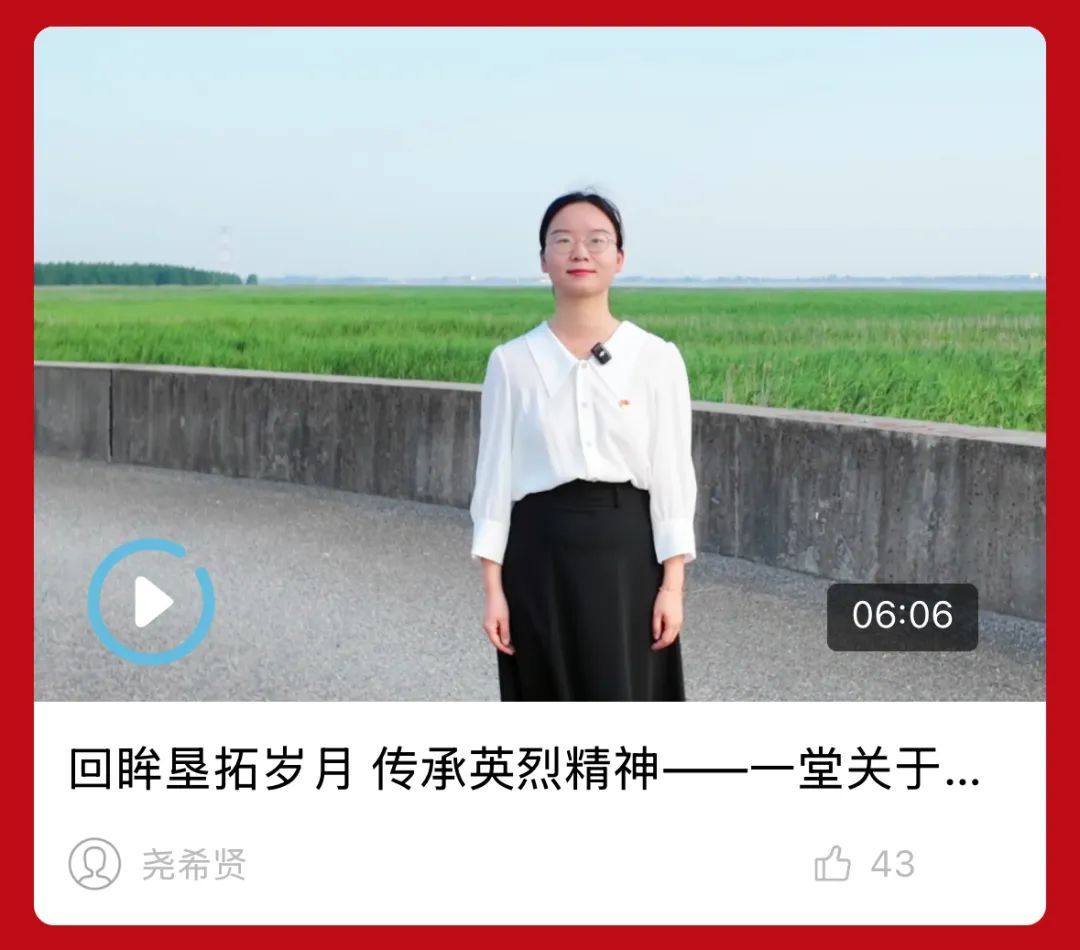Like the video with the thumbs-up icon
The image size is (1080, 950).
pos(833,863)
